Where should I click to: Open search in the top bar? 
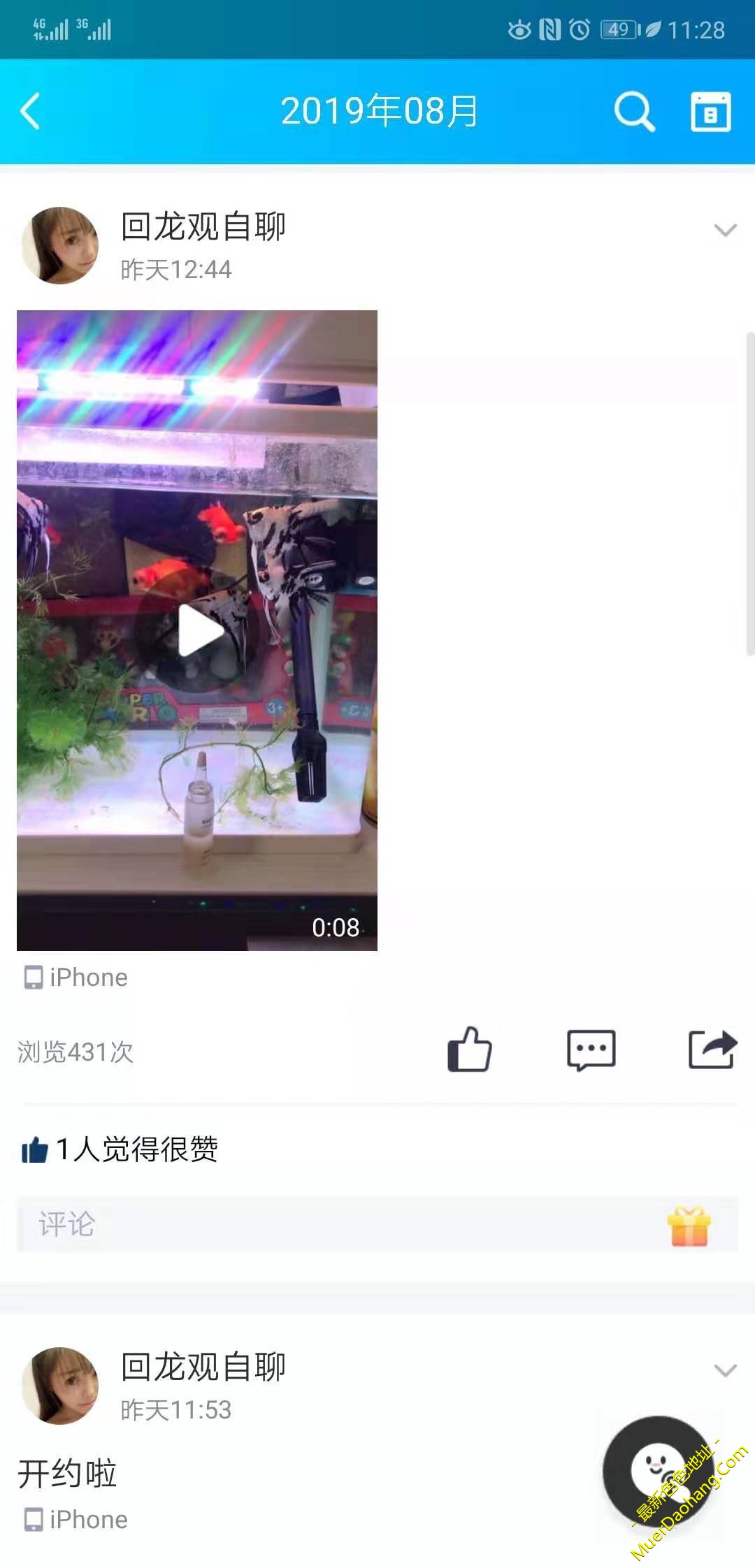(x=633, y=112)
